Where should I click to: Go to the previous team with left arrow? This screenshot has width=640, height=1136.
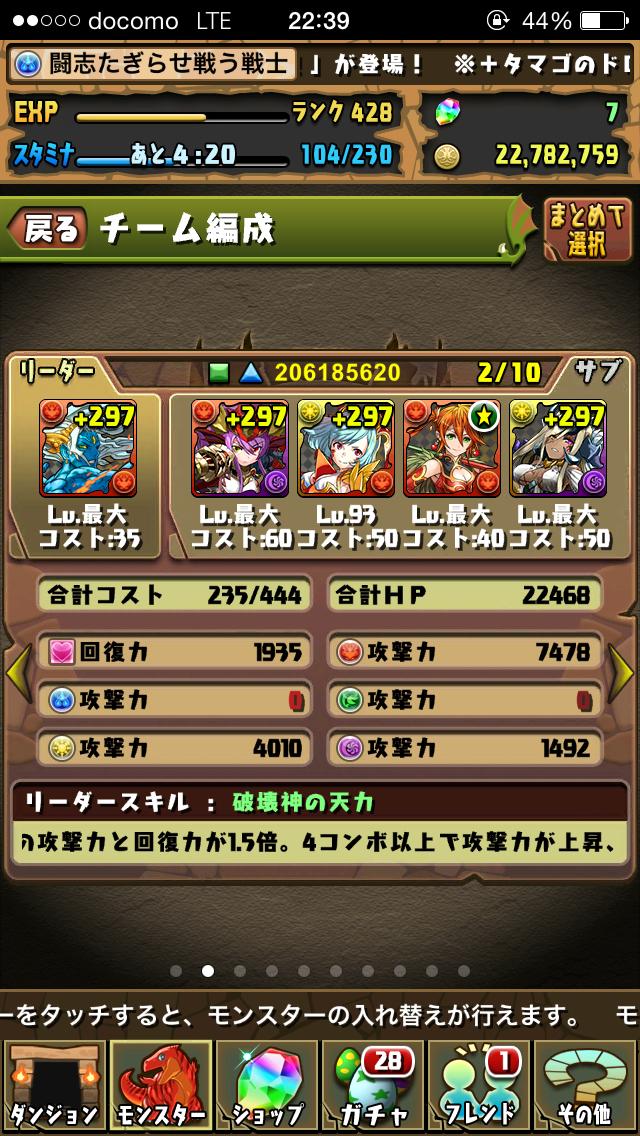click(x=17, y=673)
